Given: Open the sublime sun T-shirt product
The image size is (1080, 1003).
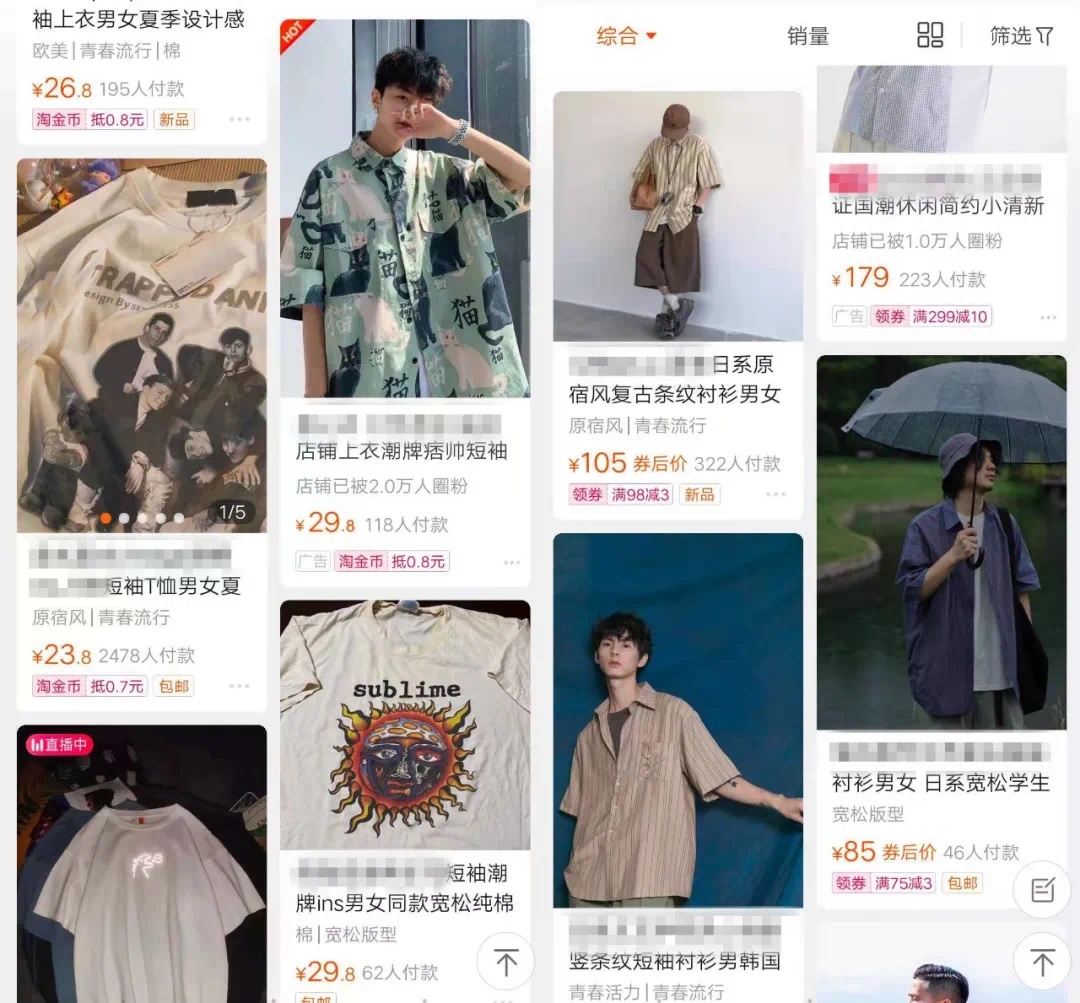Looking at the screenshot, I should click(x=404, y=725).
